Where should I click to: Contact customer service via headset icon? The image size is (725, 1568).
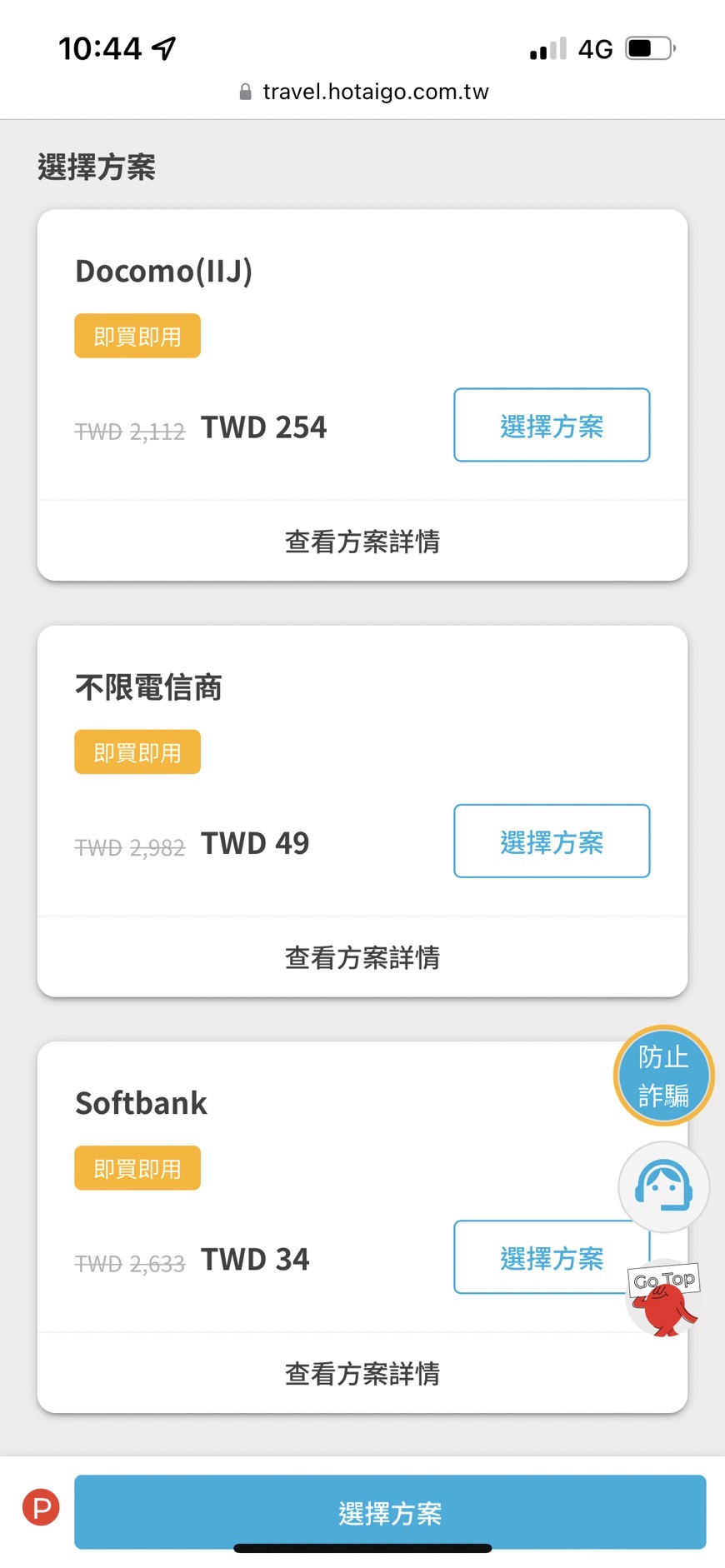click(663, 1186)
